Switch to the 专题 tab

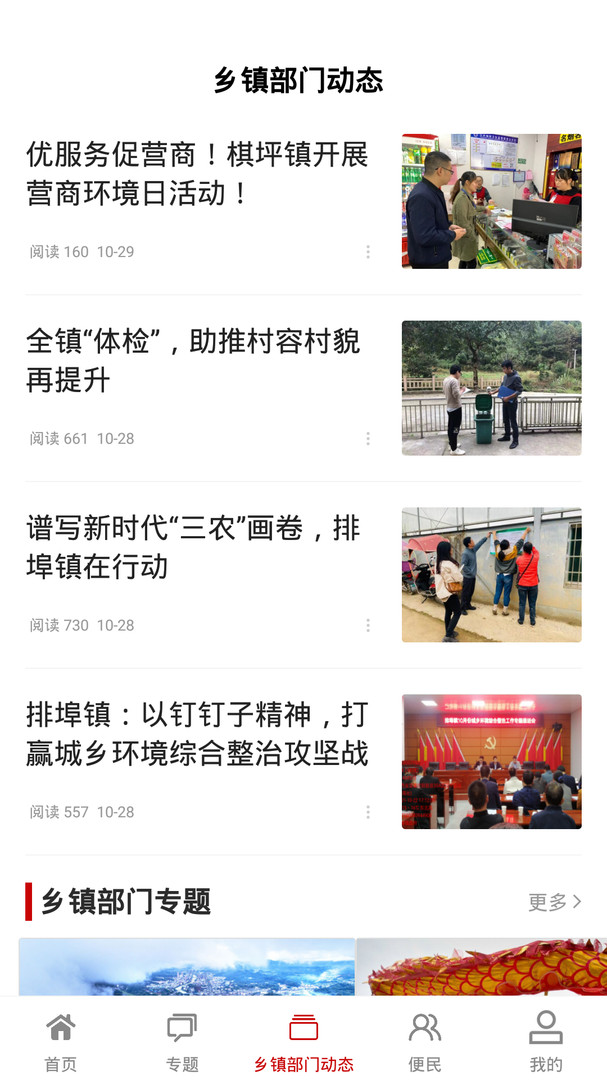click(182, 1040)
